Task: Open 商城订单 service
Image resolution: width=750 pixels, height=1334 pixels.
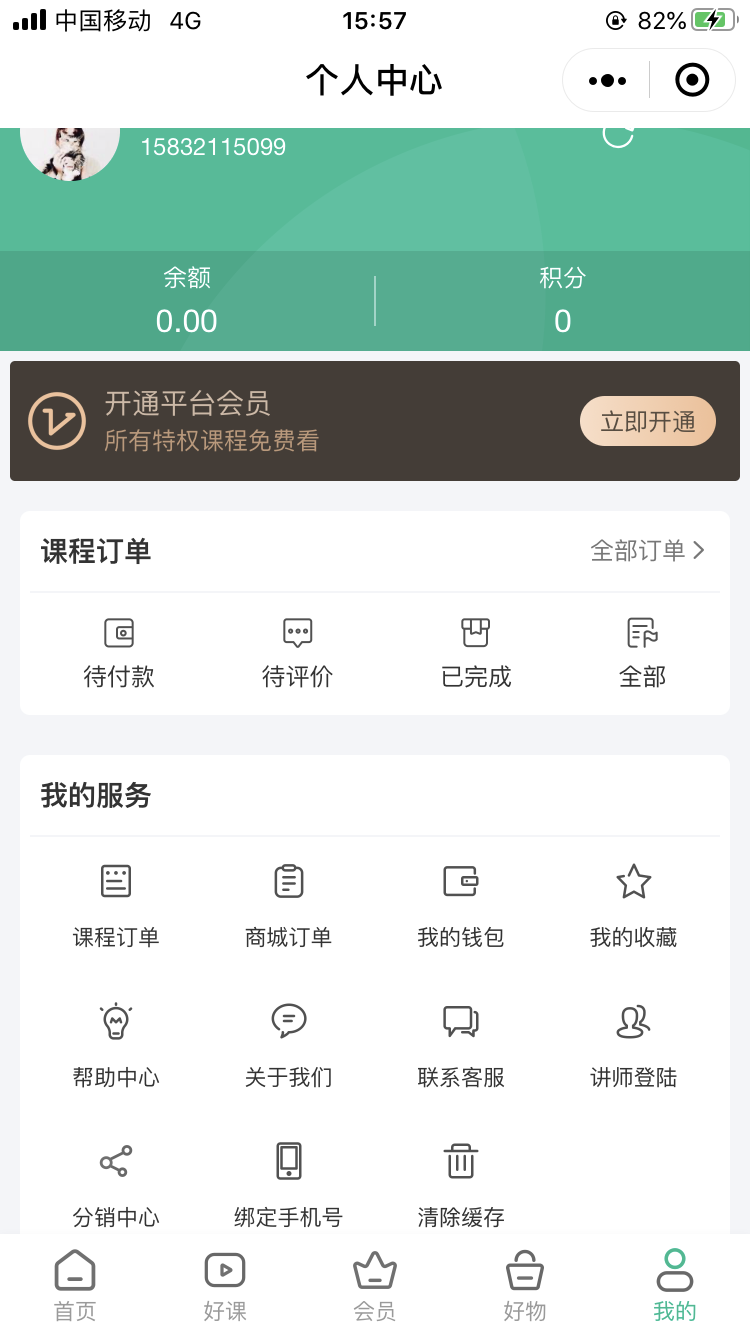Action: coord(288,906)
